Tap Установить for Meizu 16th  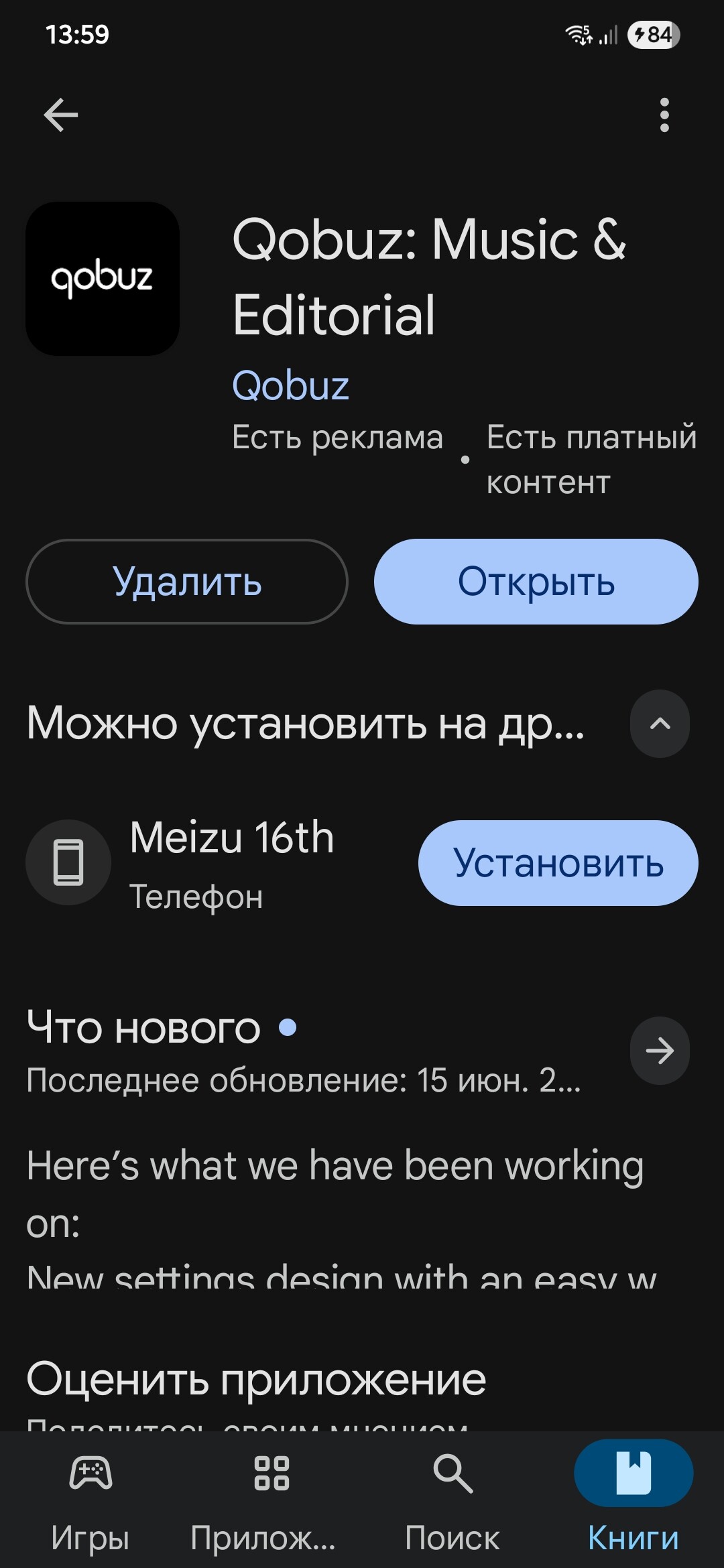558,863
